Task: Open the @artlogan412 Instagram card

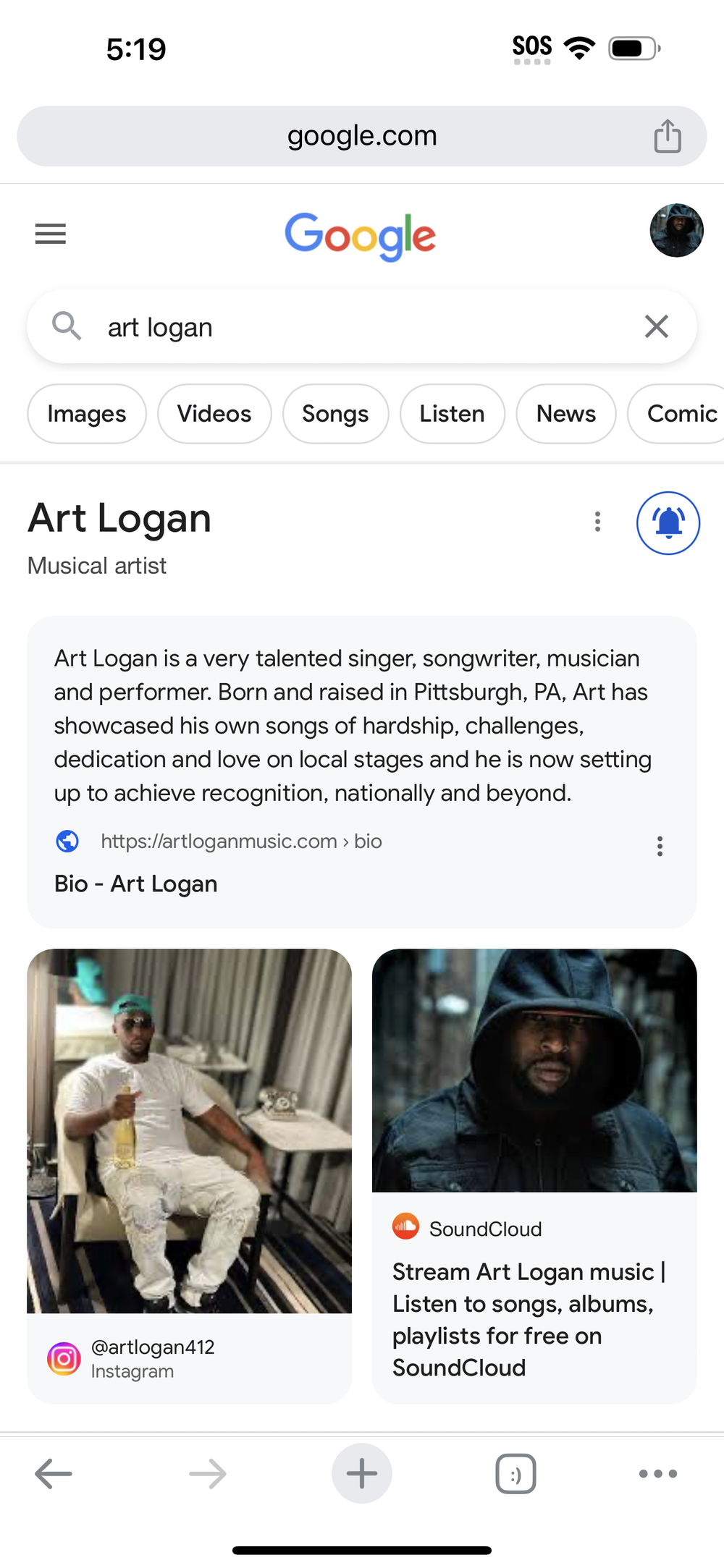Action: (x=189, y=1176)
